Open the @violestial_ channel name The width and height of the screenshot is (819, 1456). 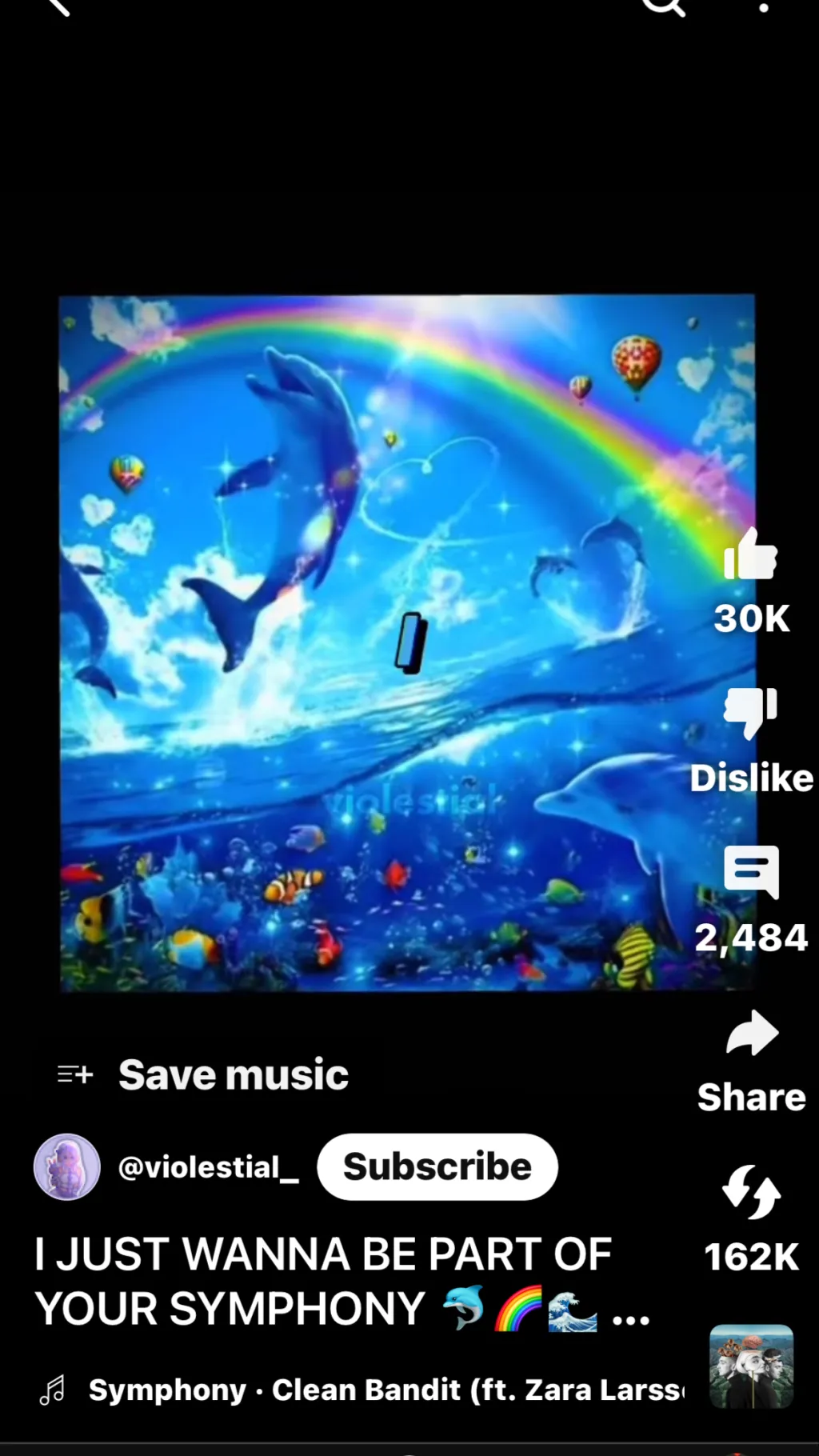208,1167
